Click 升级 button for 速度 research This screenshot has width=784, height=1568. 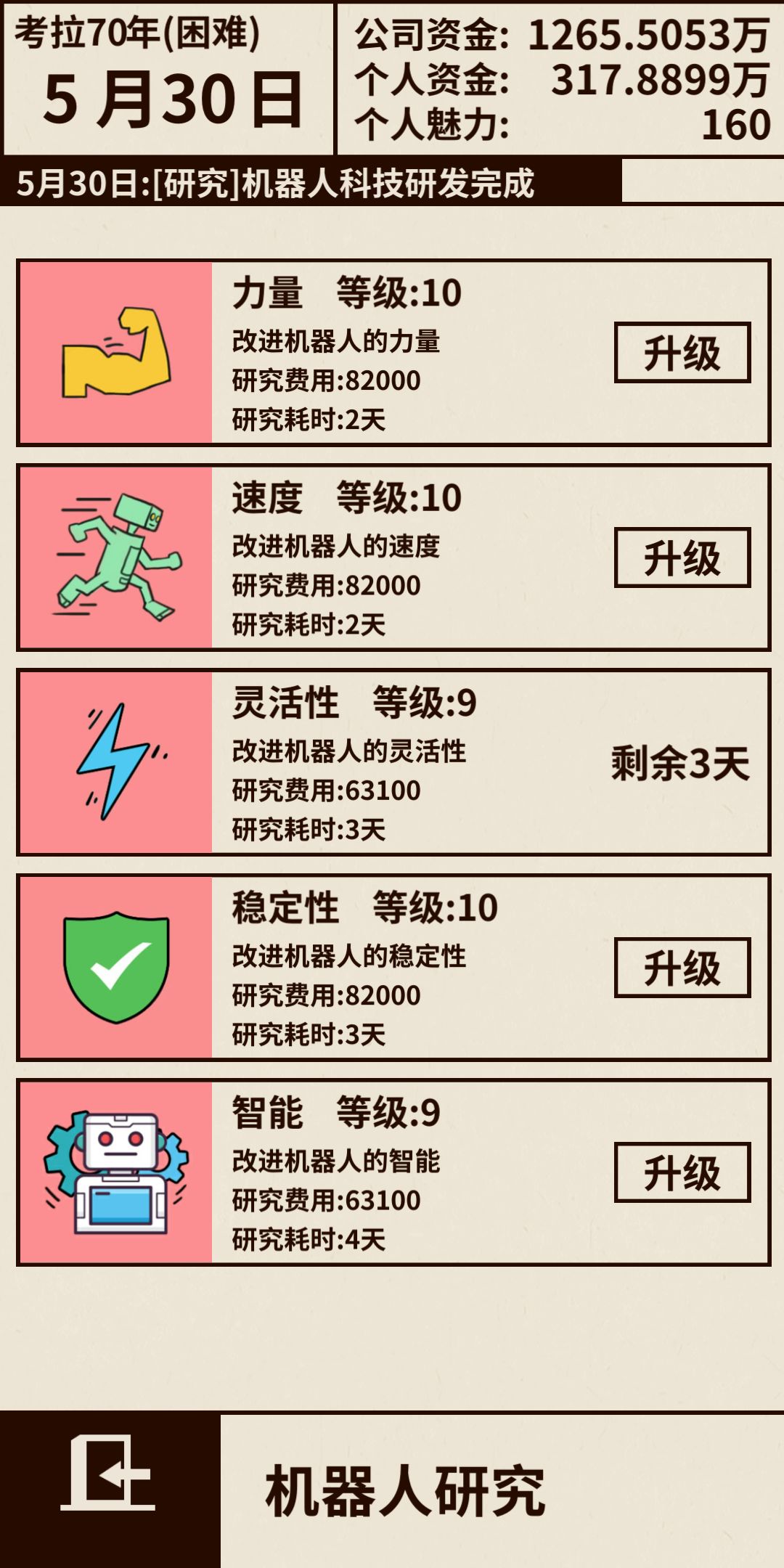point(682,557)
